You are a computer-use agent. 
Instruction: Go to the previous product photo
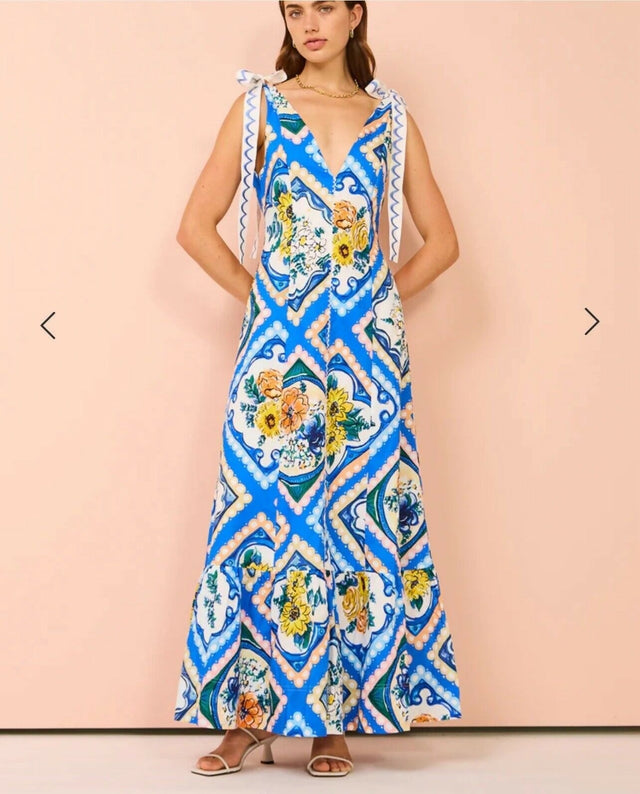(48, 324)
